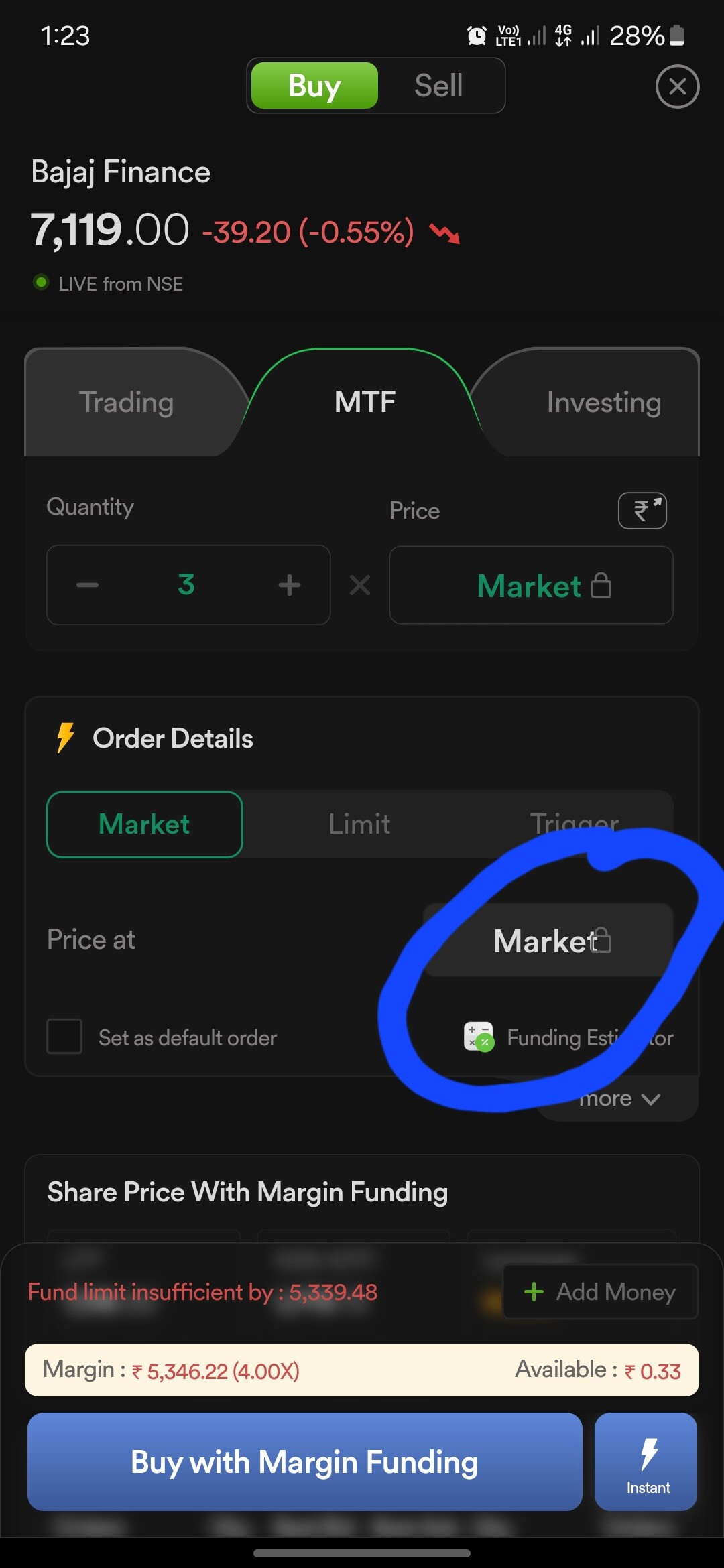Place an Instant order
The image size is (724, 1568).
pyautogui.click(x=646, y=1462)
